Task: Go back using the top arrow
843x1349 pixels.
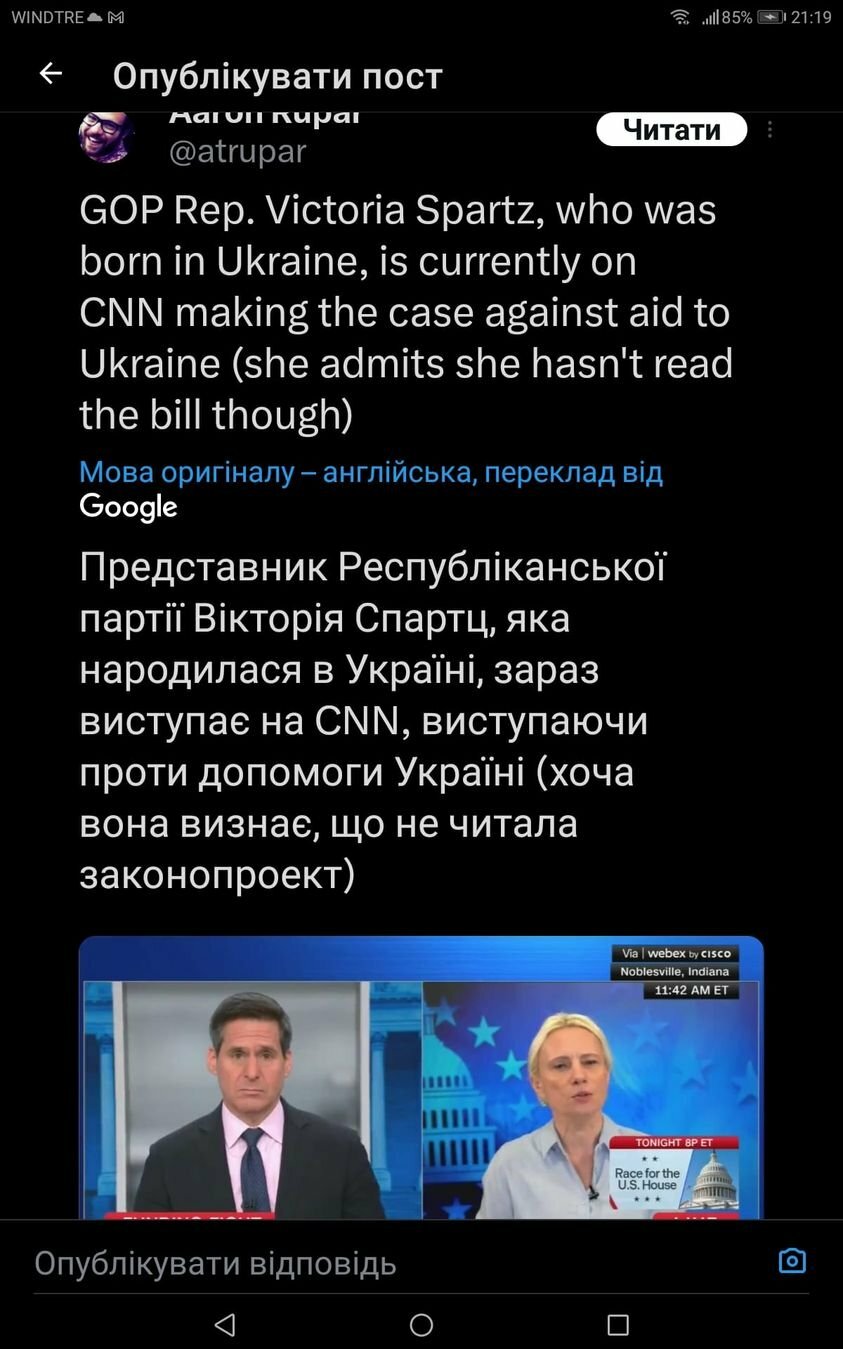Action: coord(50,74)
